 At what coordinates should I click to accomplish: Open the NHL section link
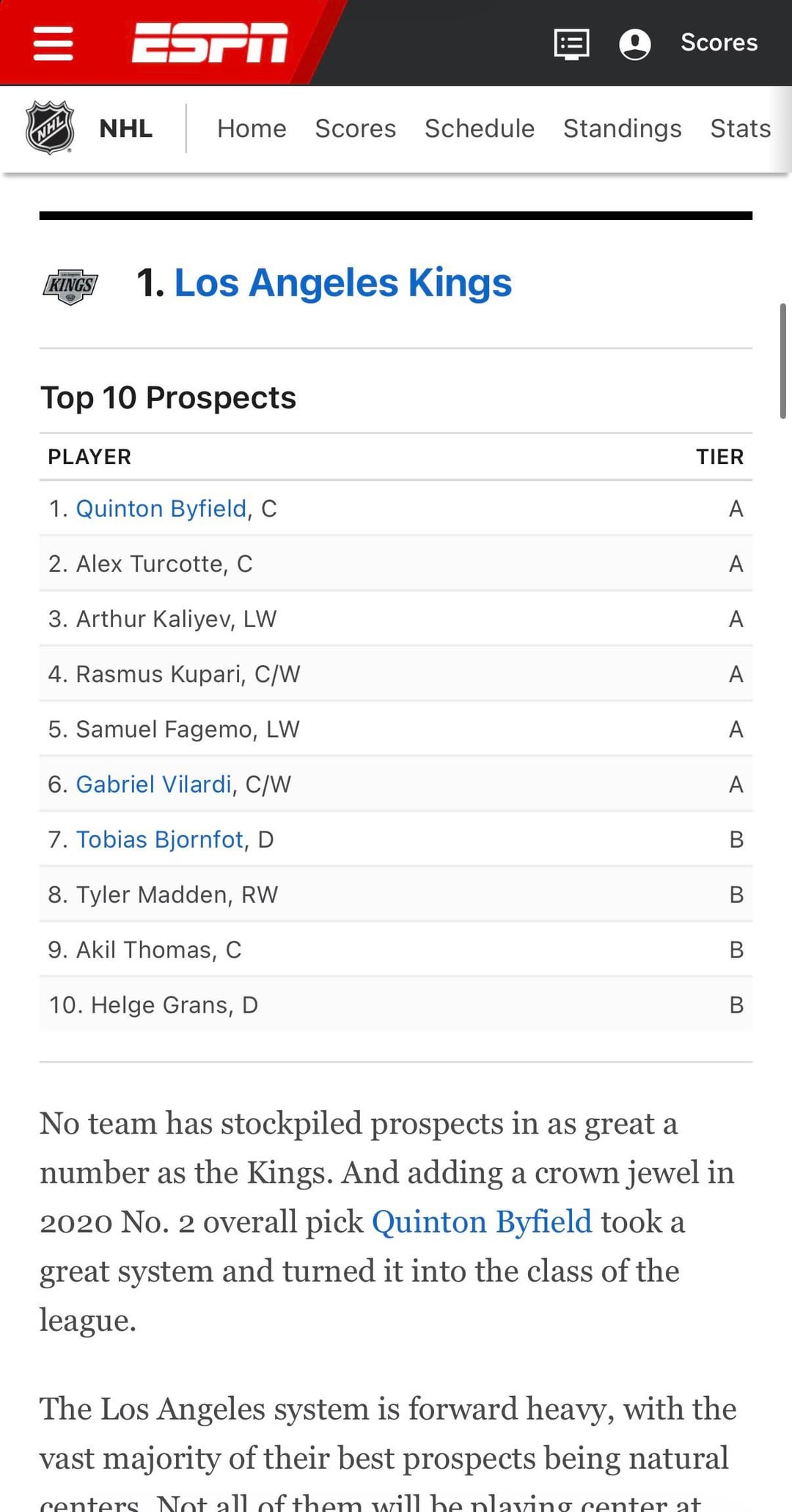click(x=125, y=128)
